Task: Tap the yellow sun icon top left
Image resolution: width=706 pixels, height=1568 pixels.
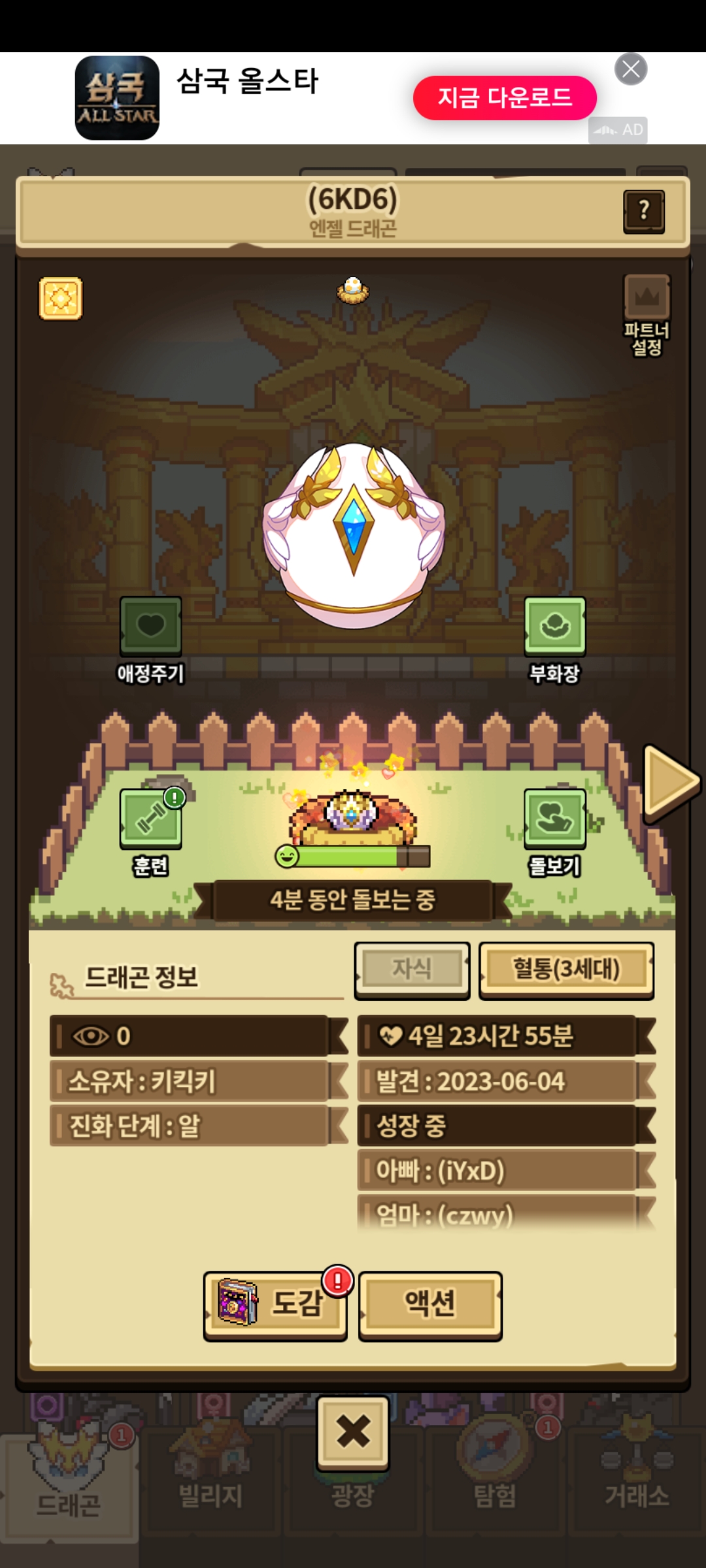Action: point(61,299)
